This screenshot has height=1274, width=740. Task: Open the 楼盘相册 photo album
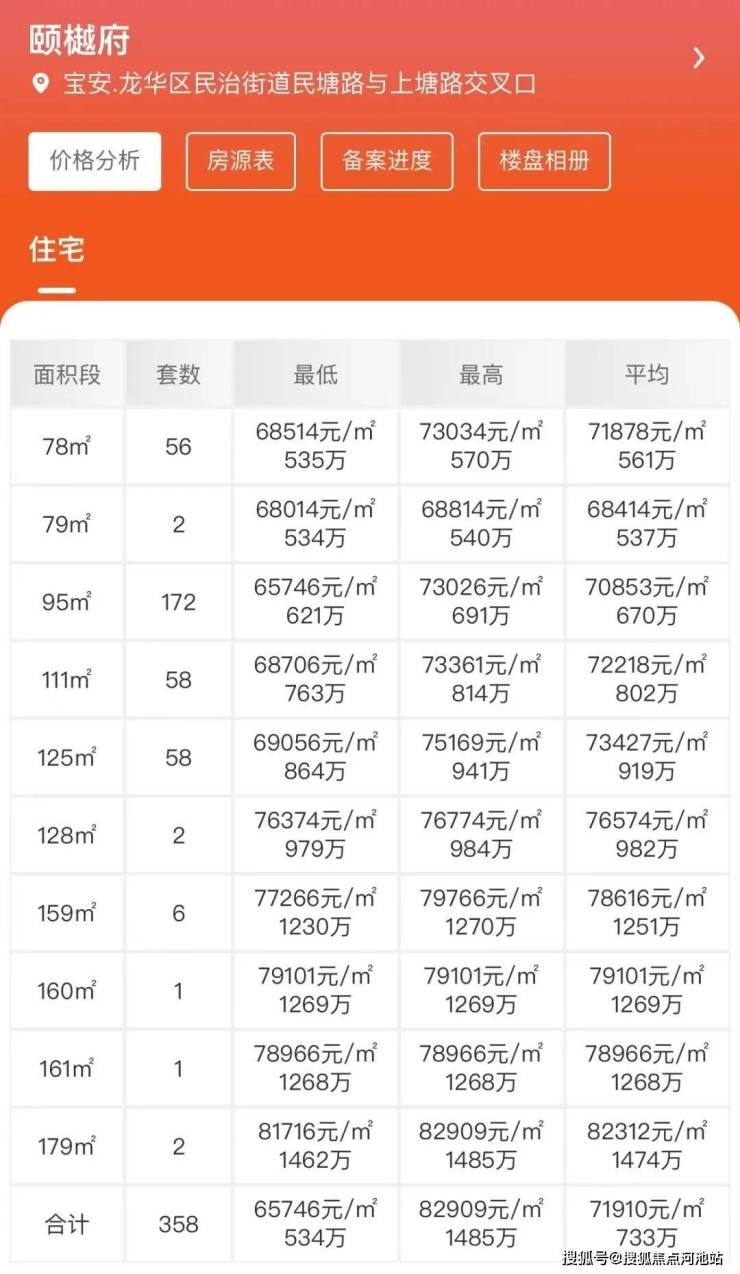pos(544,161)
